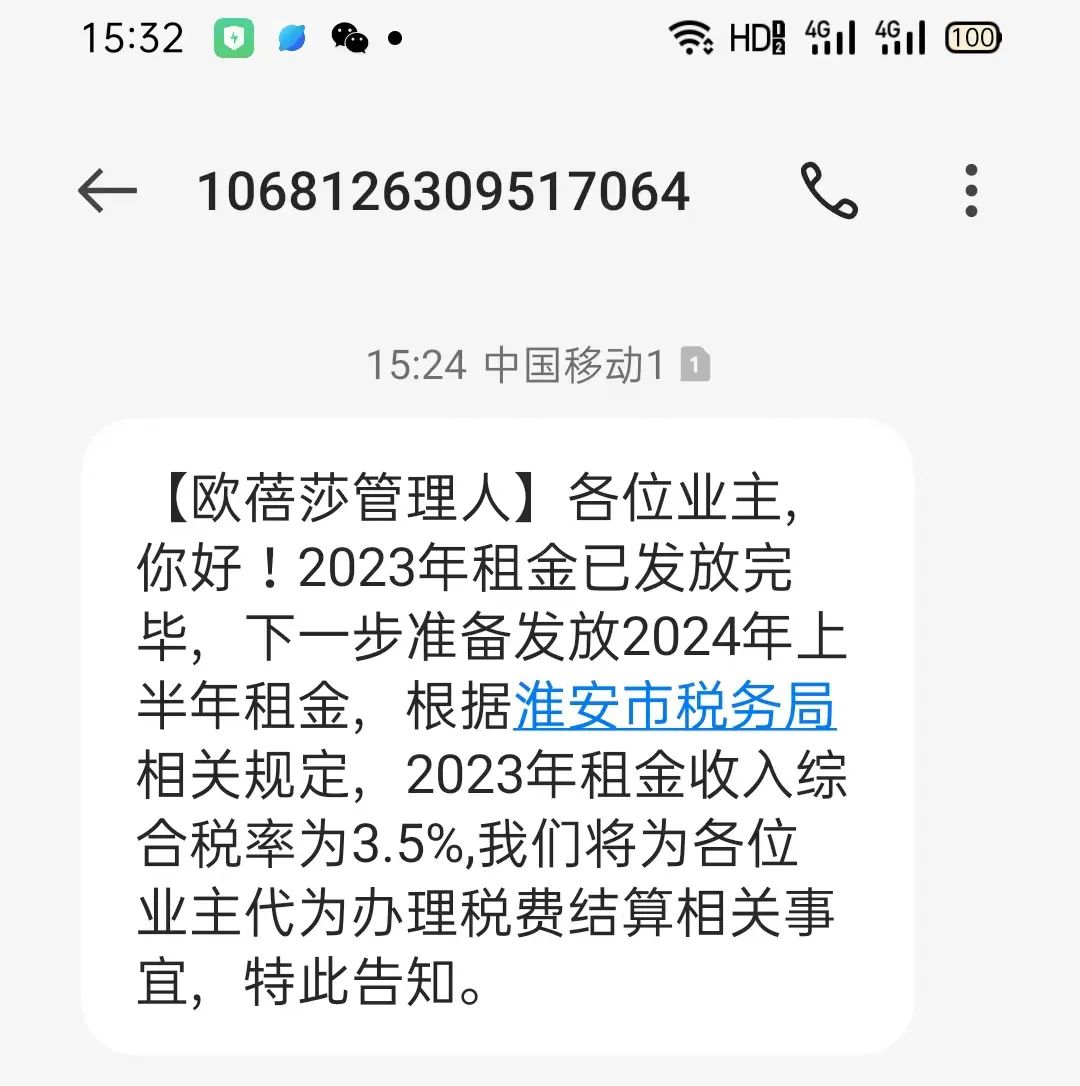Open the 淮安市税务局 link
This screenshot has width=1080, height=1086.
point(675,709)
